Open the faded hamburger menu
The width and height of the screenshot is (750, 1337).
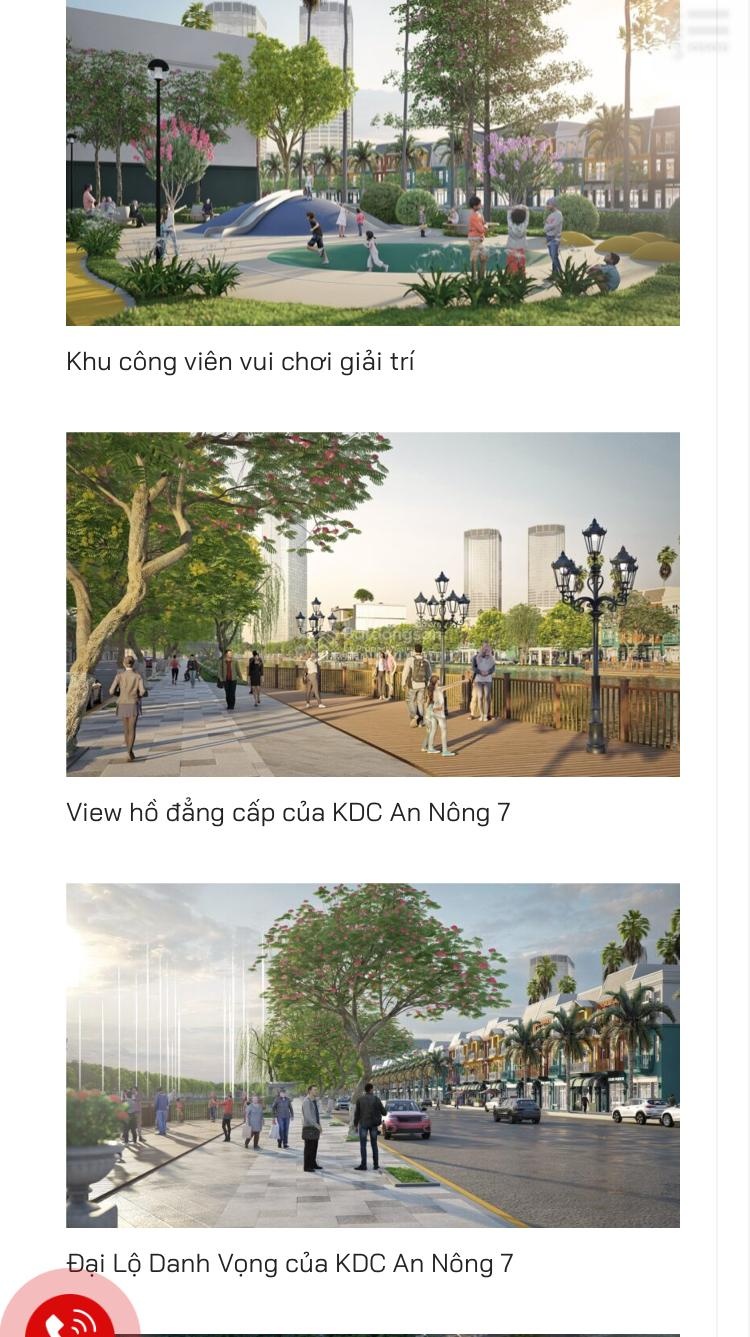pyautogui.click(x=708, y=31)
